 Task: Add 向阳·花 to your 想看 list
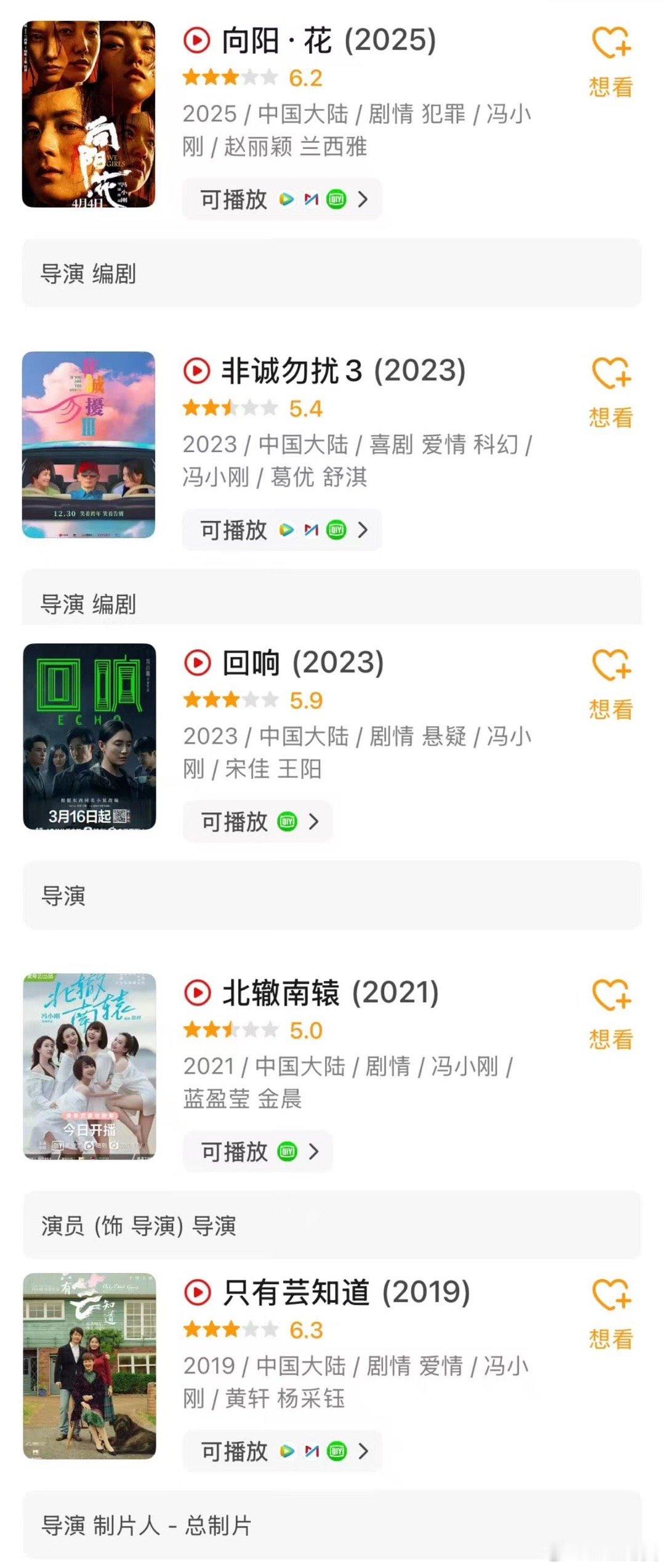click(611, 62)
